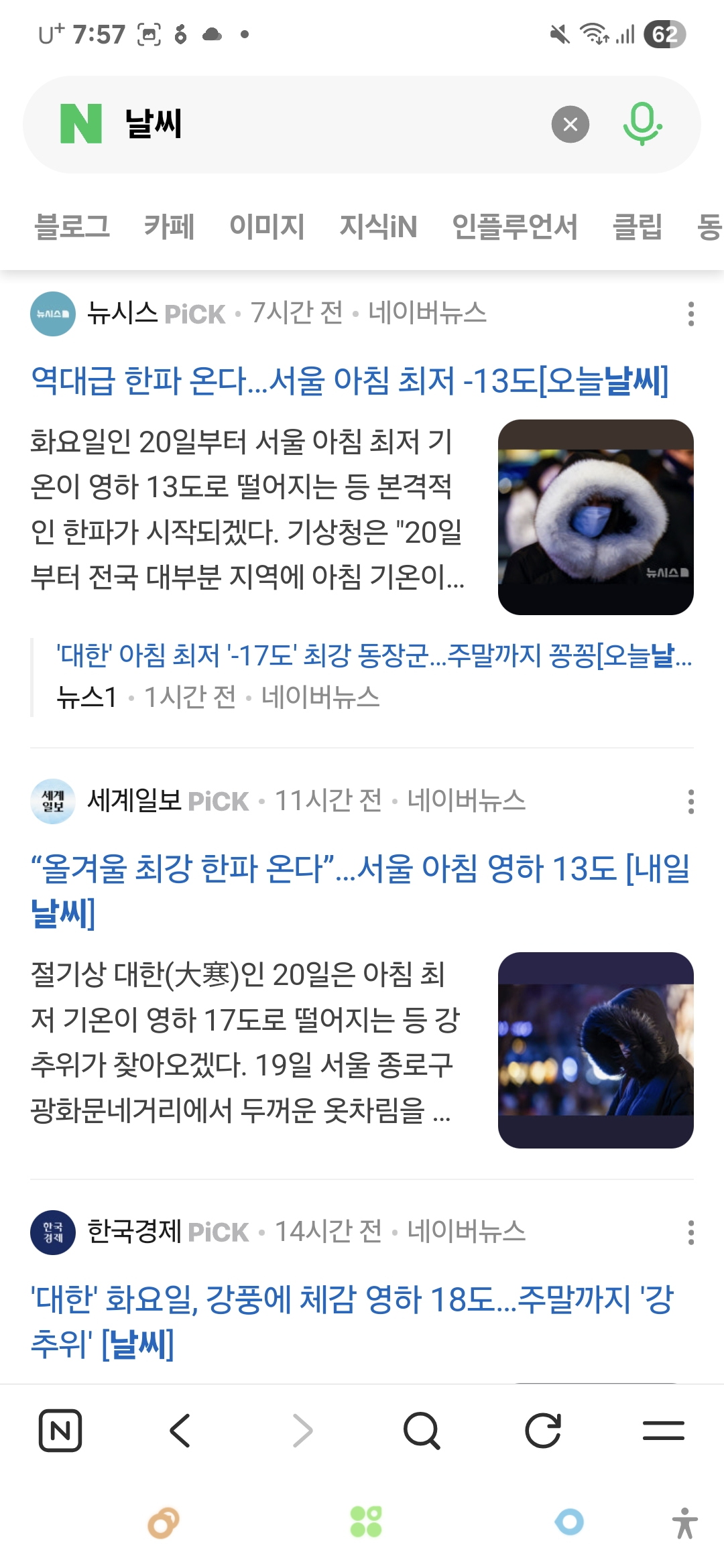This screenshot has height=1568, width=724.
Task: Start voice search with the microphone
Action: [642, 125]
